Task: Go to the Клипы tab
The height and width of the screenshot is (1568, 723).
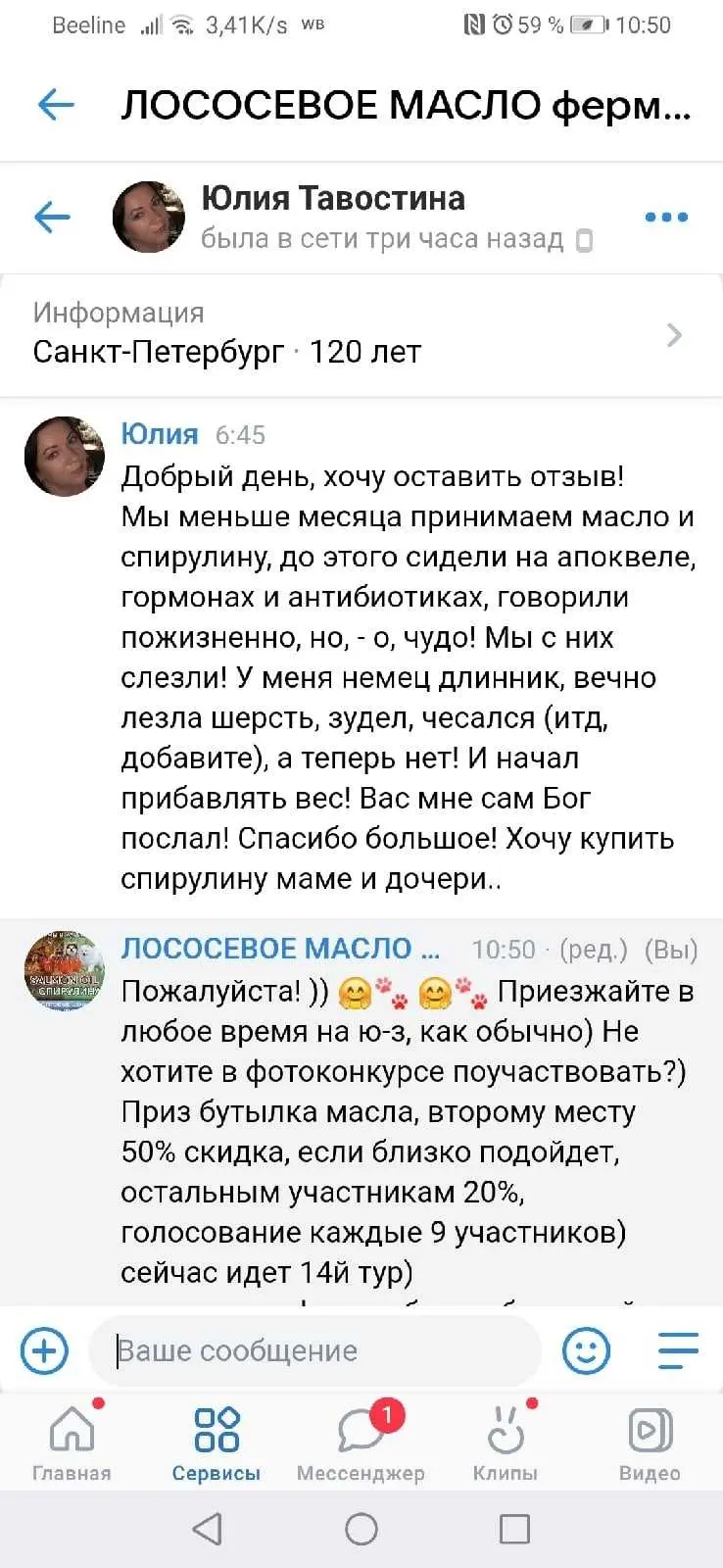Action: (506, 1442)
